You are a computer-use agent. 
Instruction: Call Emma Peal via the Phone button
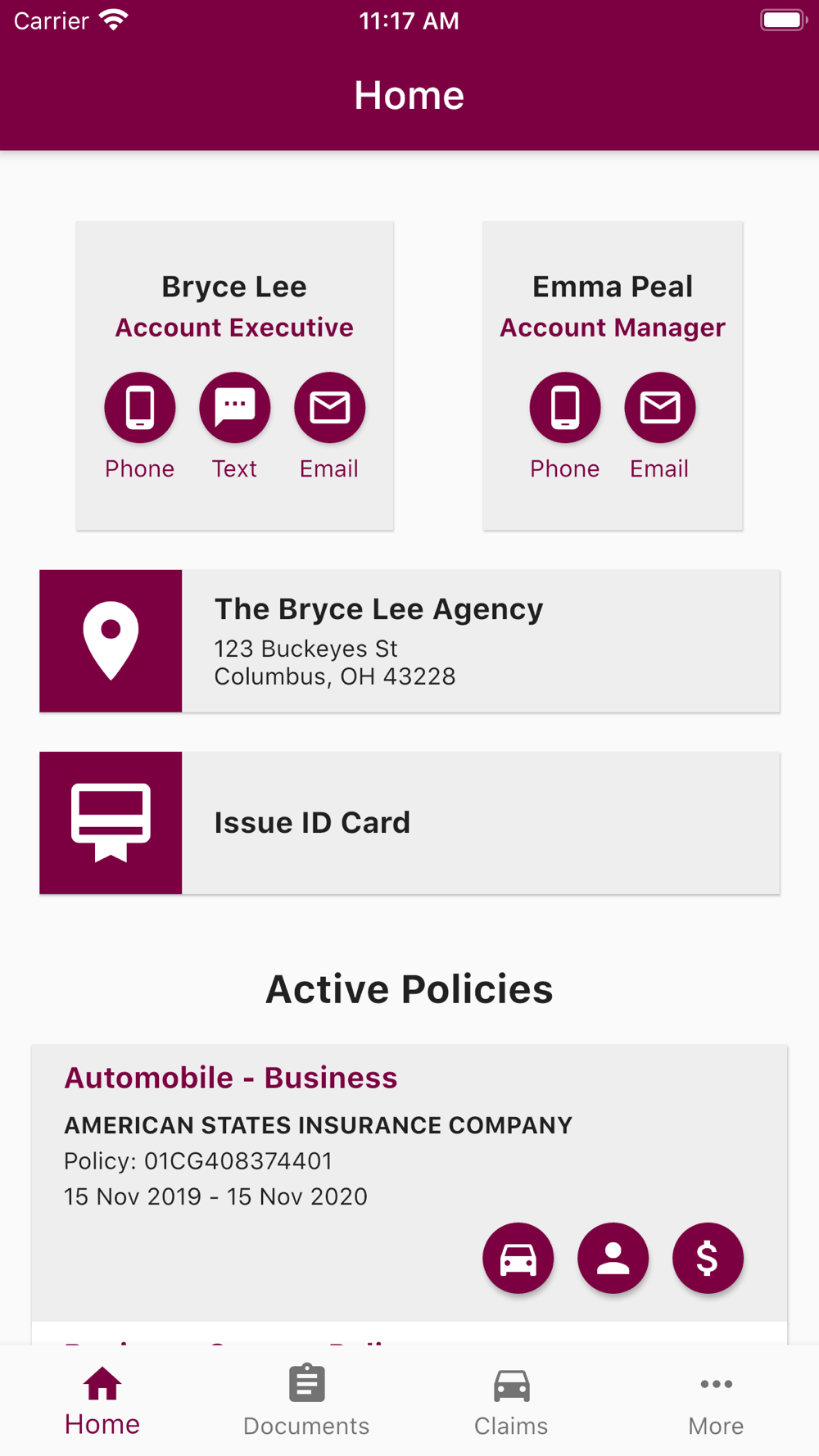565,408
